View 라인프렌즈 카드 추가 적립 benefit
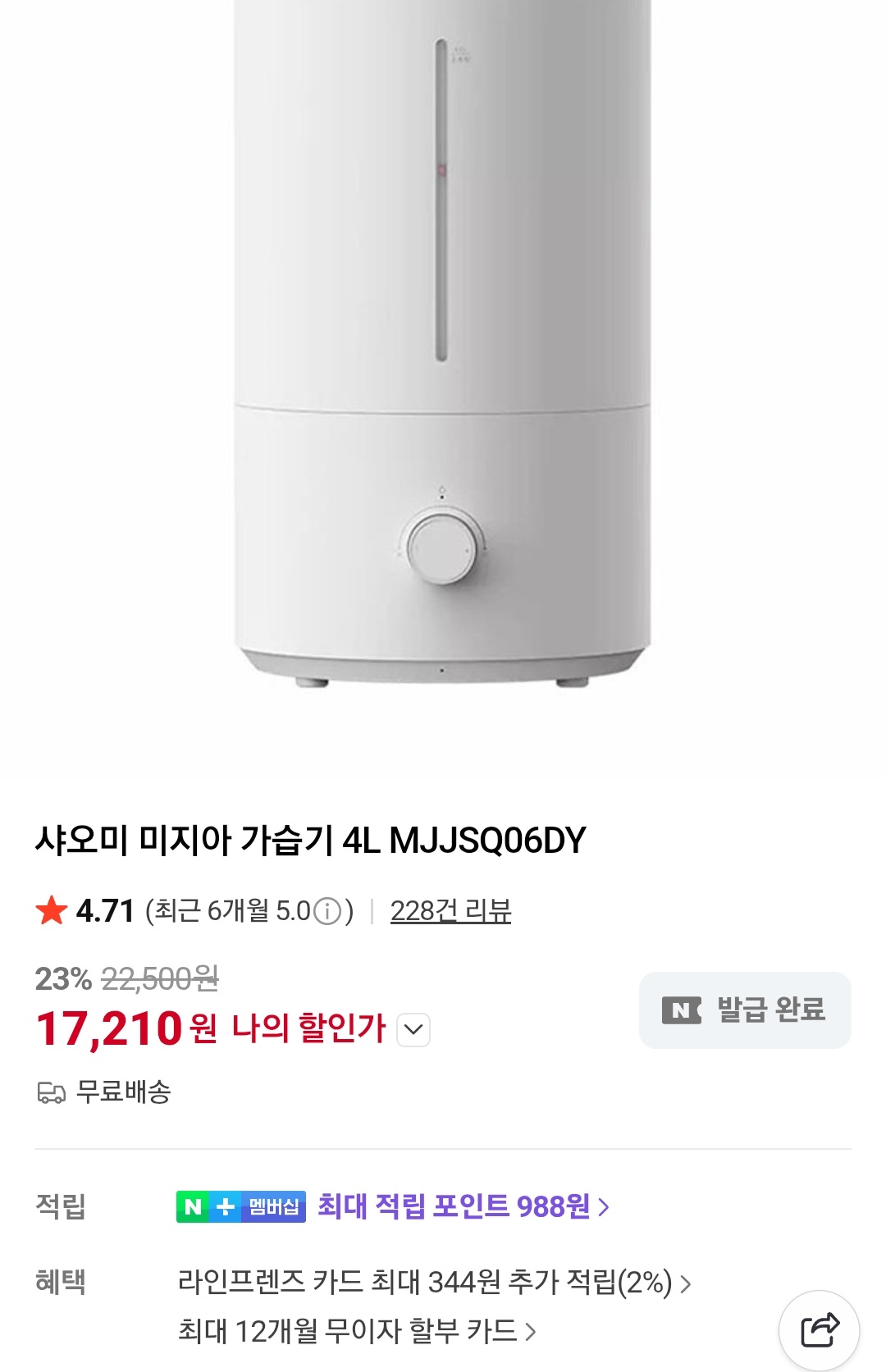886x1372 pixels. coord(434,1282)
